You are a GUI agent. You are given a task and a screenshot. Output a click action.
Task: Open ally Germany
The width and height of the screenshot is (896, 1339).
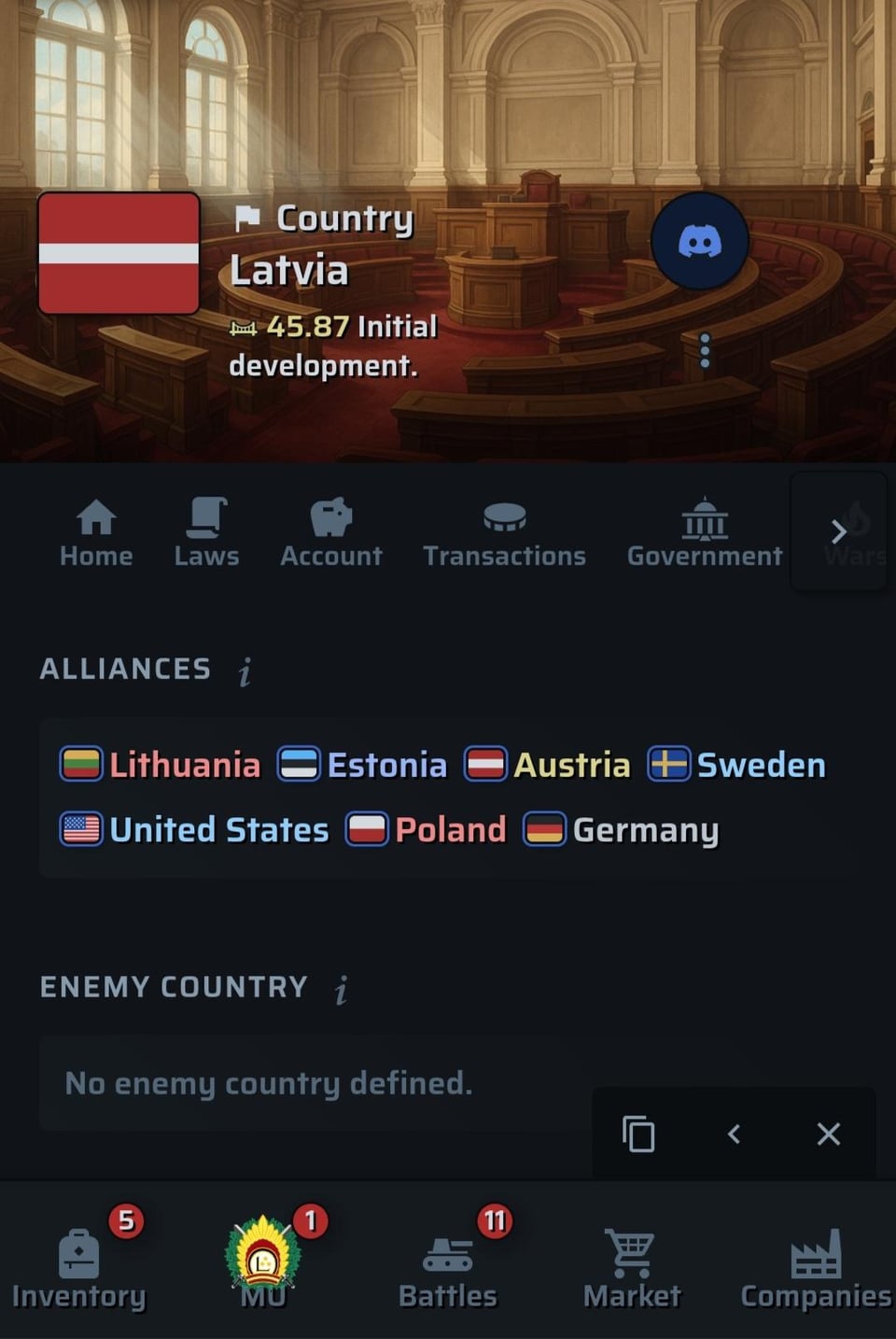pos(622,829)
